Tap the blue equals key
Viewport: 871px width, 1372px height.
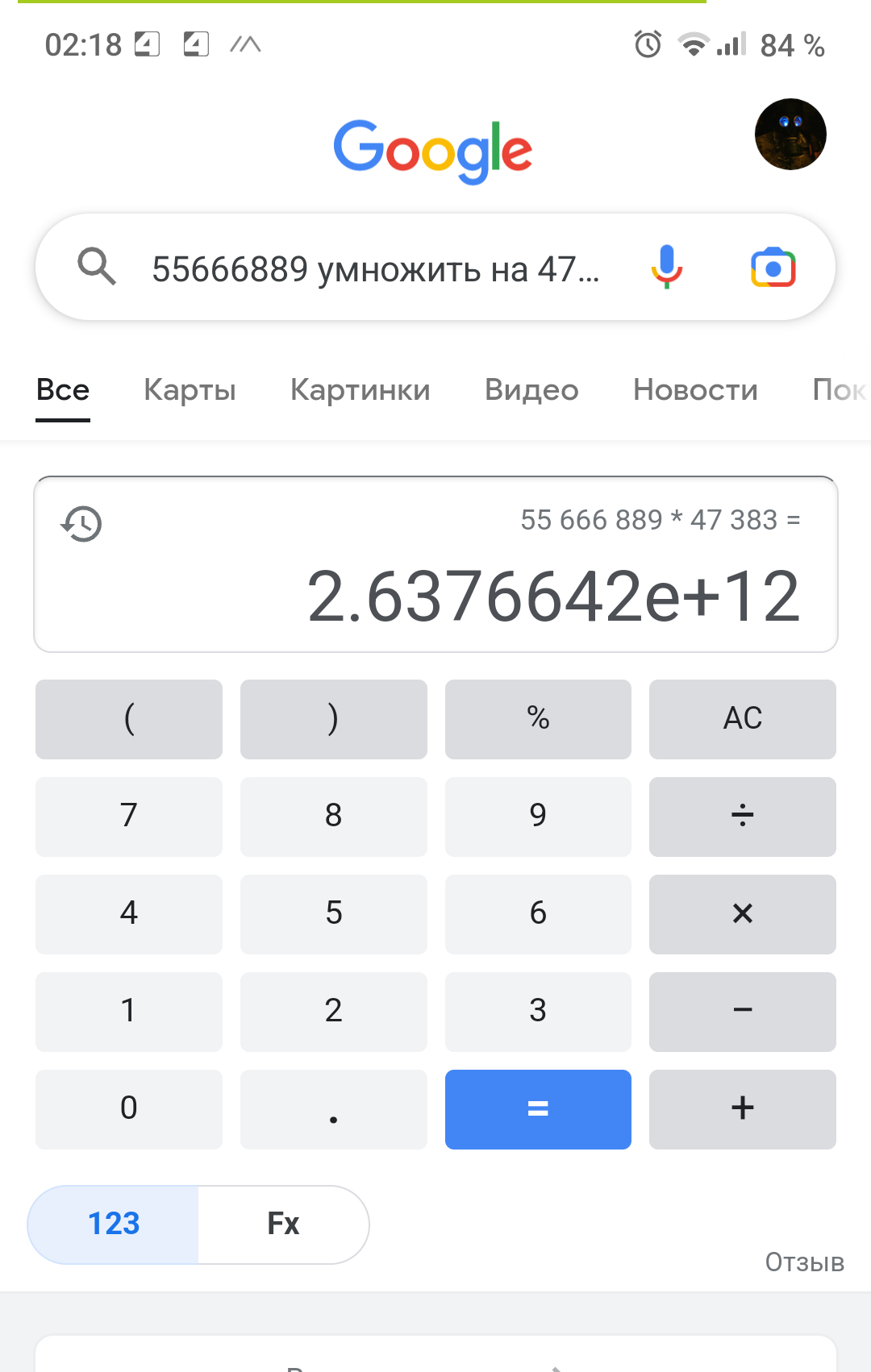pos(538,1108)
